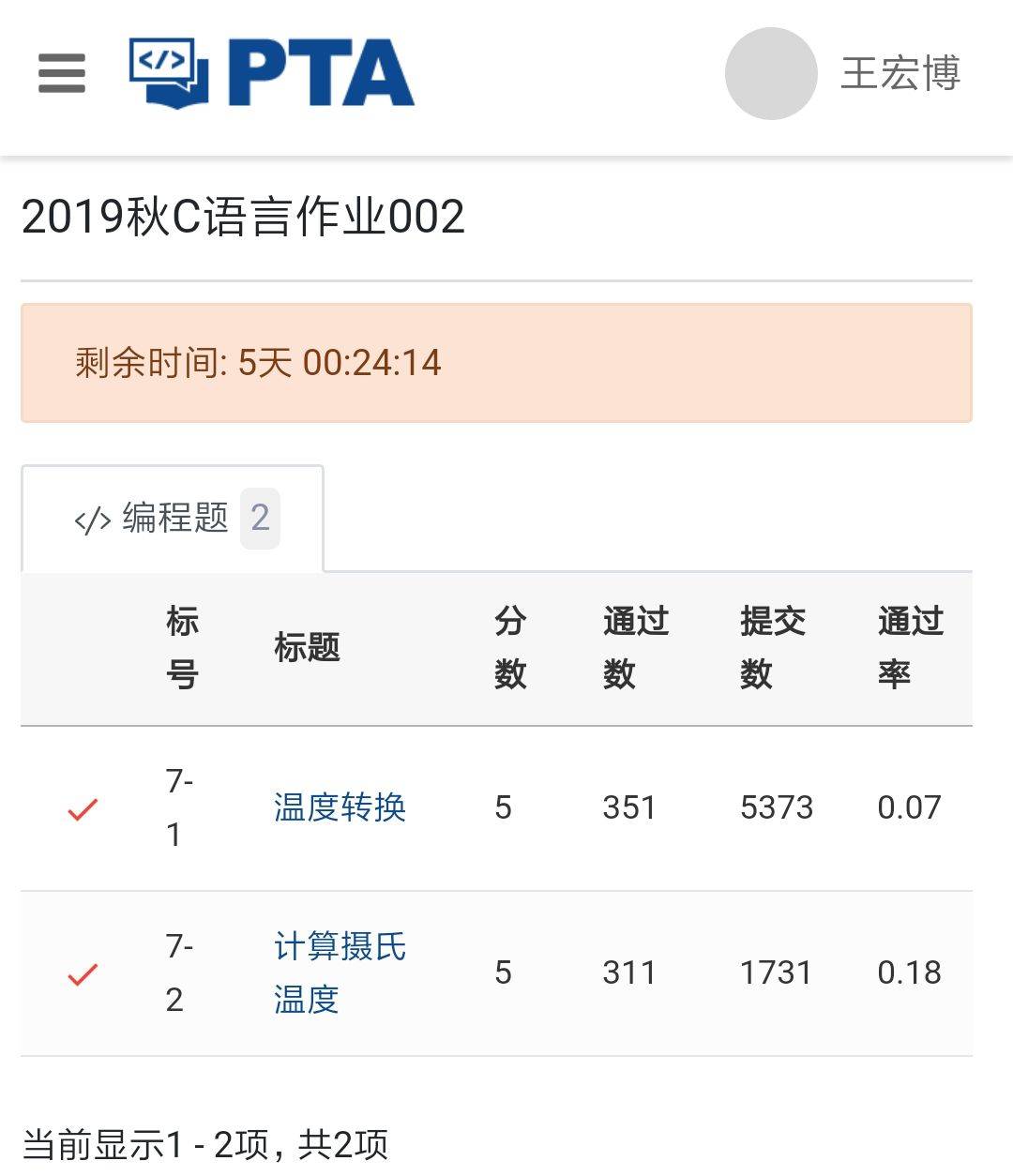Image resolution: width=1013 pixels, height=1176 pixels.
Task: Select the 编程题 tab
Action: coord(174,518)
